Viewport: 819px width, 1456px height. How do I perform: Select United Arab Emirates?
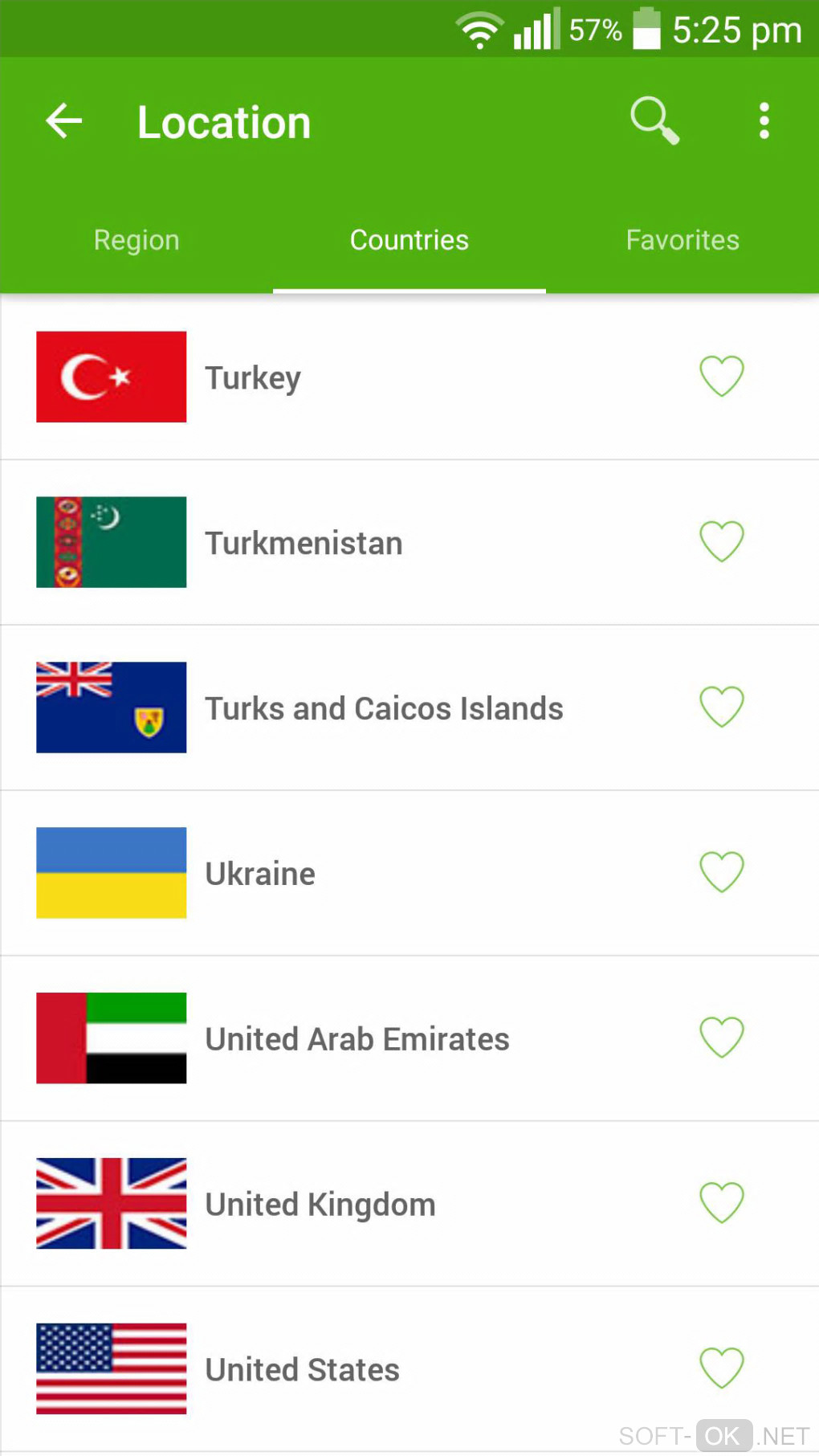(x=357, y=1039)
